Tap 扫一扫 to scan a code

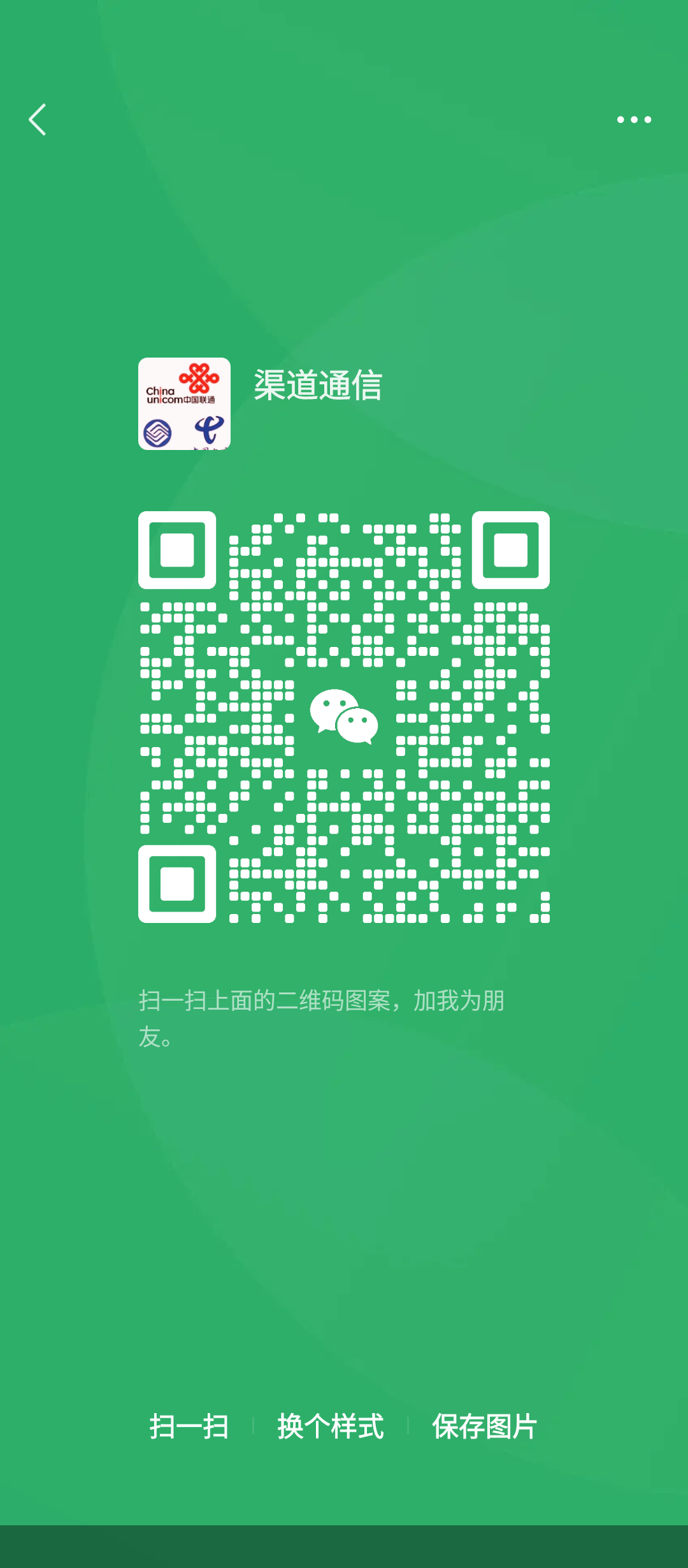(189, 1426)
